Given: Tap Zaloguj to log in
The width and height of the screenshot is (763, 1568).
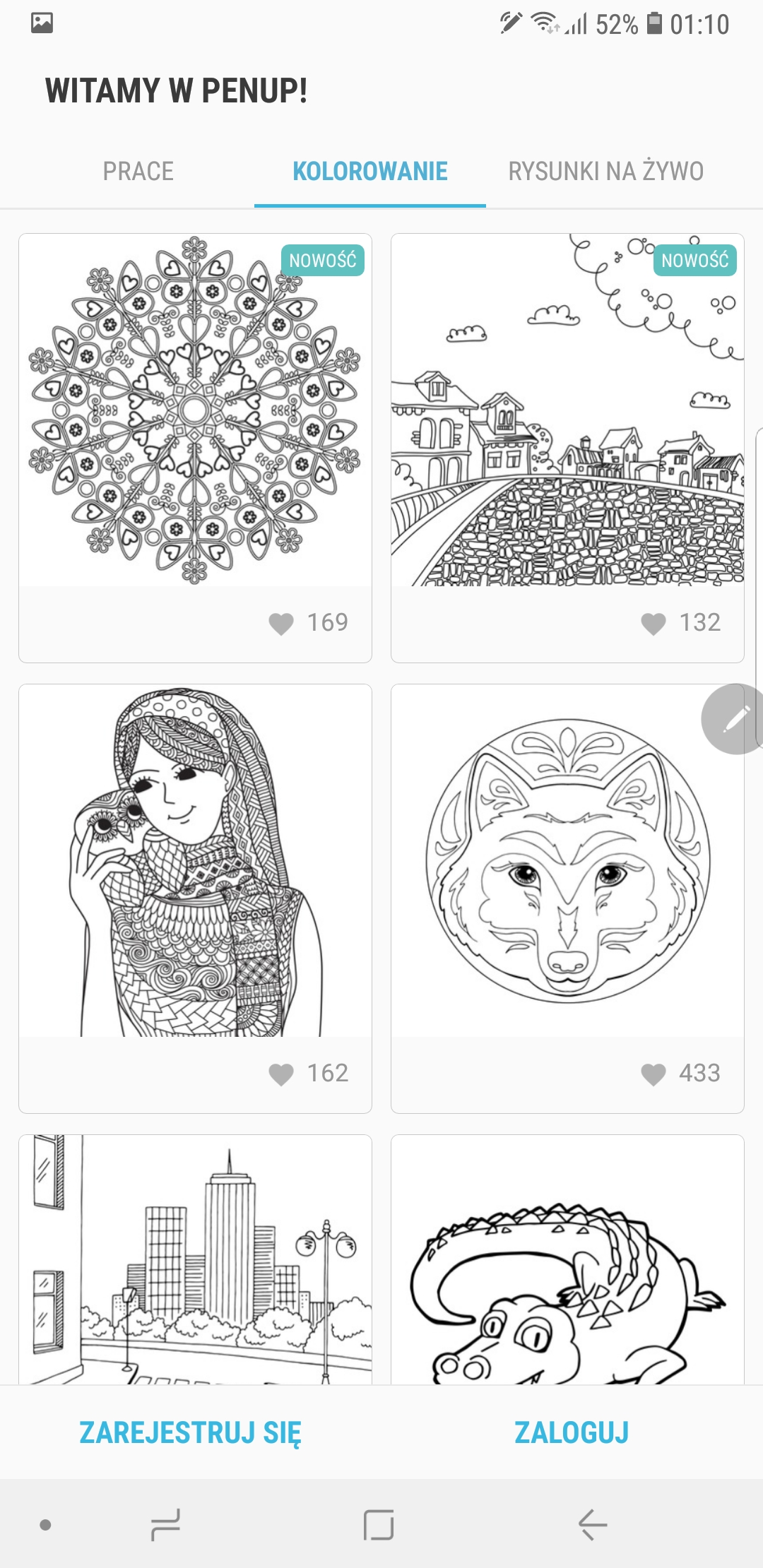Looking at the screenshot, I should (572, 1433).
